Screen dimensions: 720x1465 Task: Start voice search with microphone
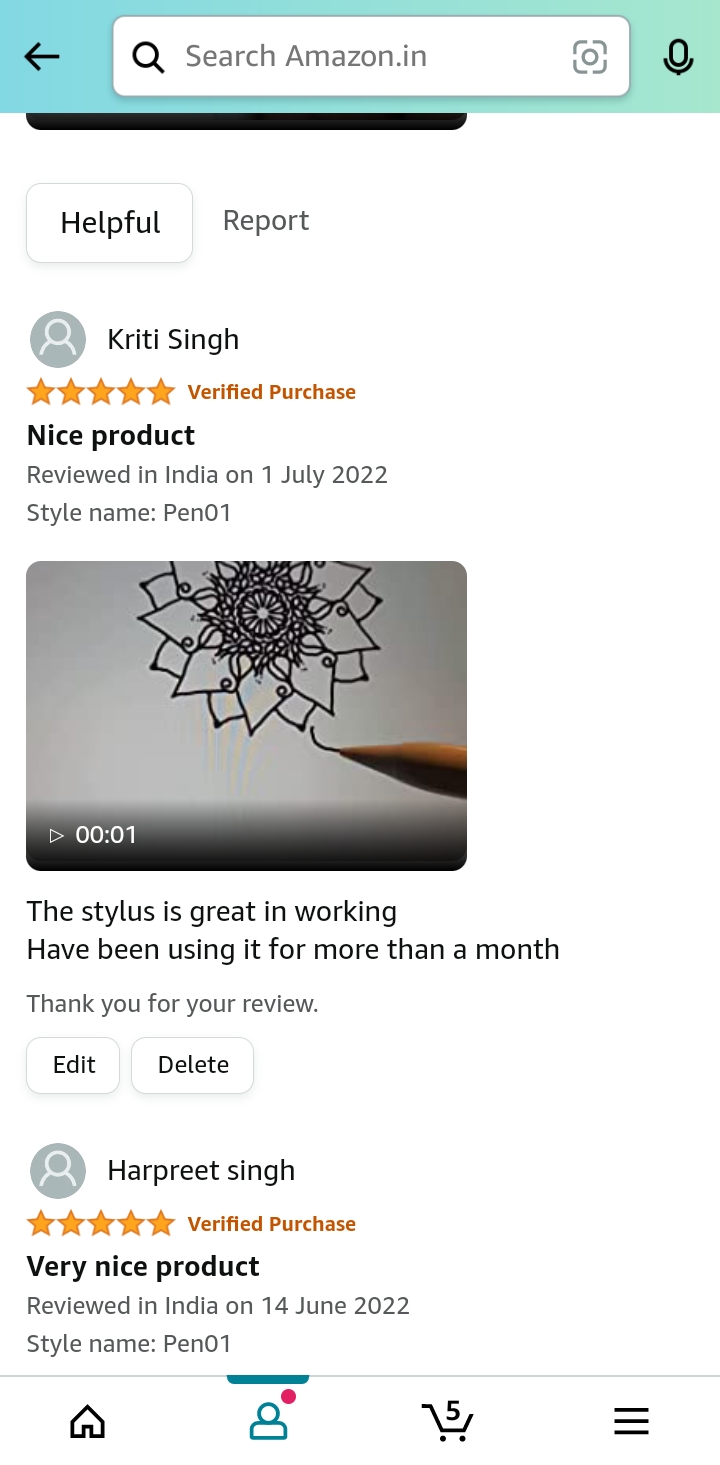click(x=678, y=57)
